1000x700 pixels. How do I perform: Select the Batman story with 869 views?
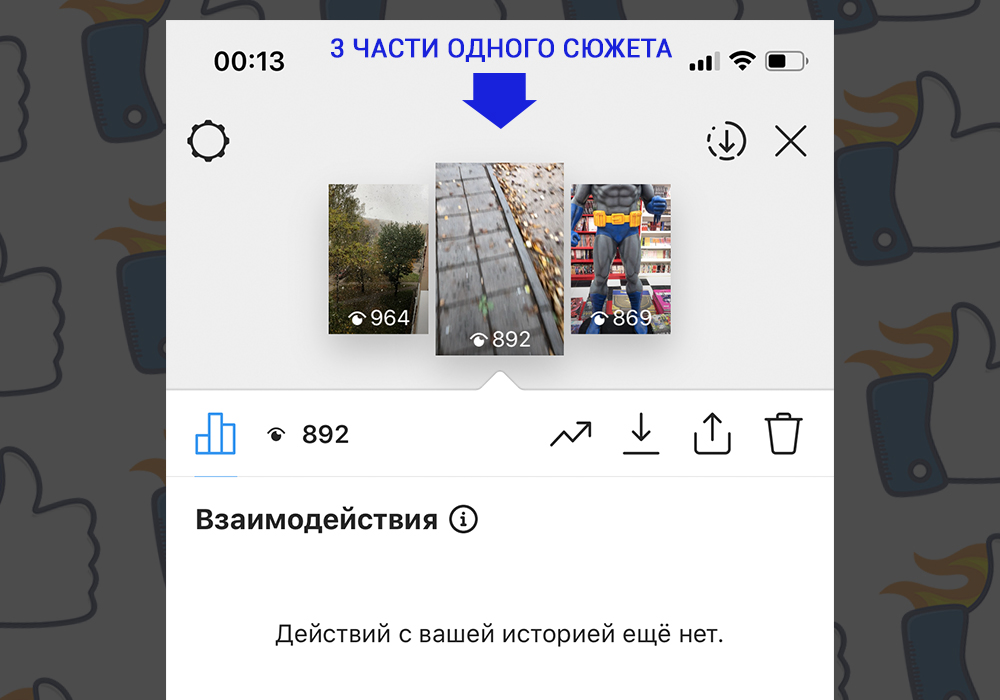[x=620, y=259]
